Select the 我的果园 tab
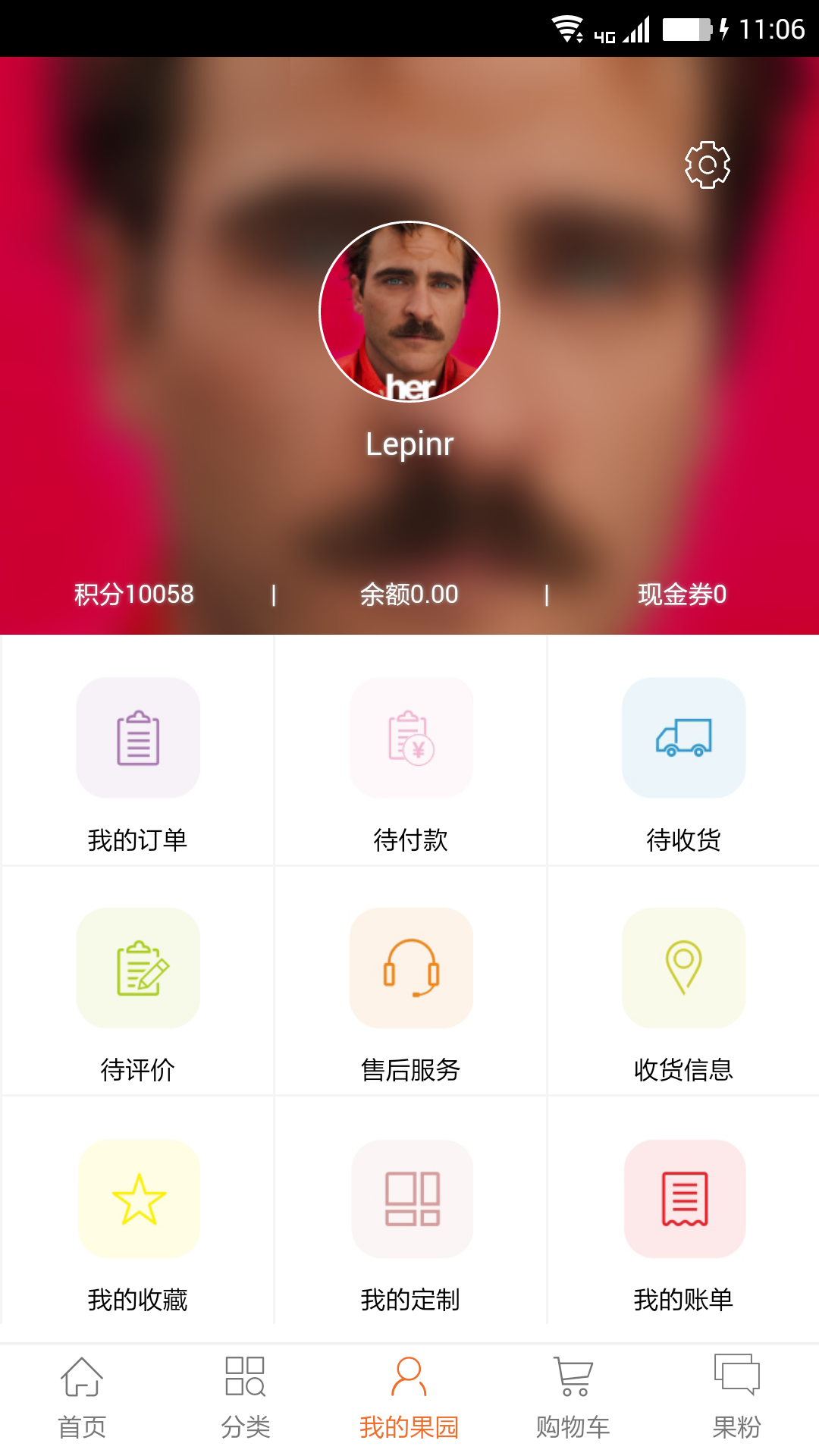The image size is (819, 1456). (x=409, y=1398)
